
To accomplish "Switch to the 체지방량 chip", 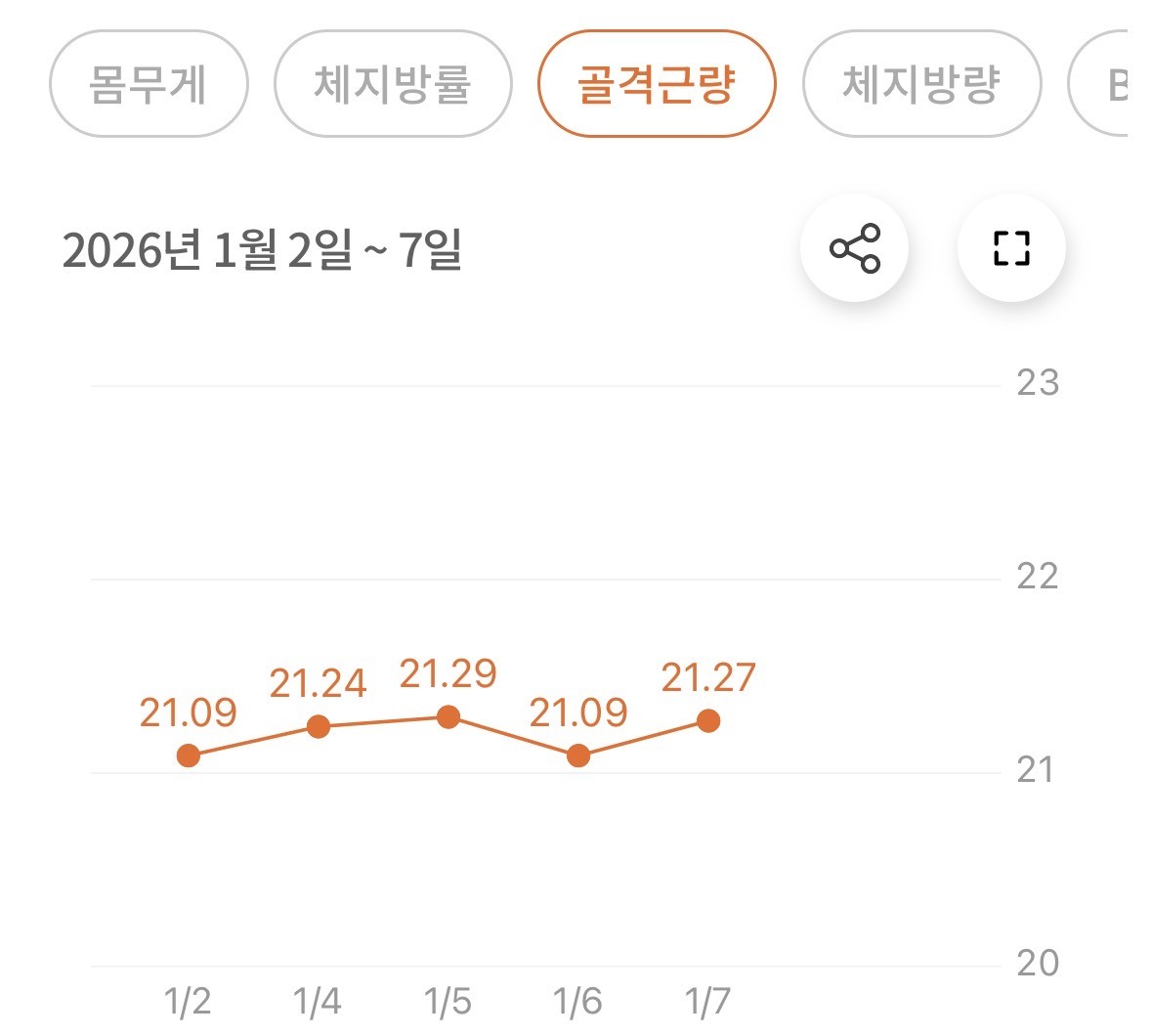I will point(921,84).
